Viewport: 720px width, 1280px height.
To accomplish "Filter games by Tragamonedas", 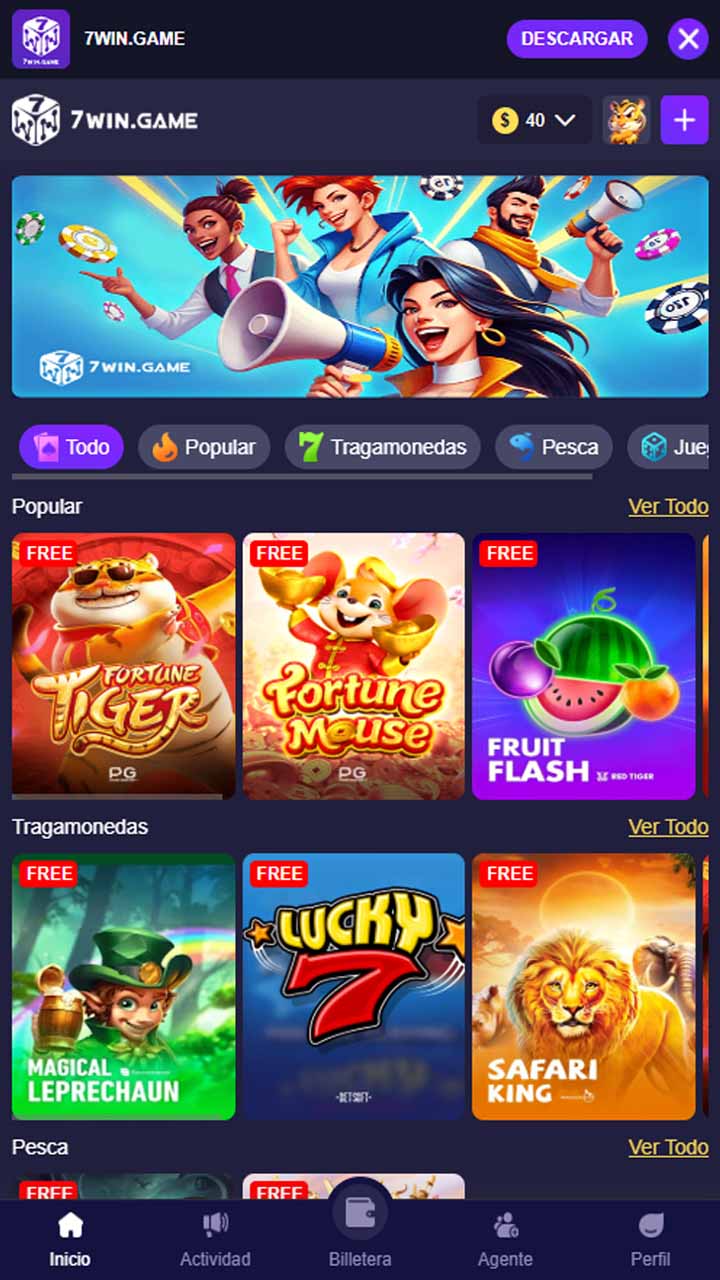I will click(383, 447).
